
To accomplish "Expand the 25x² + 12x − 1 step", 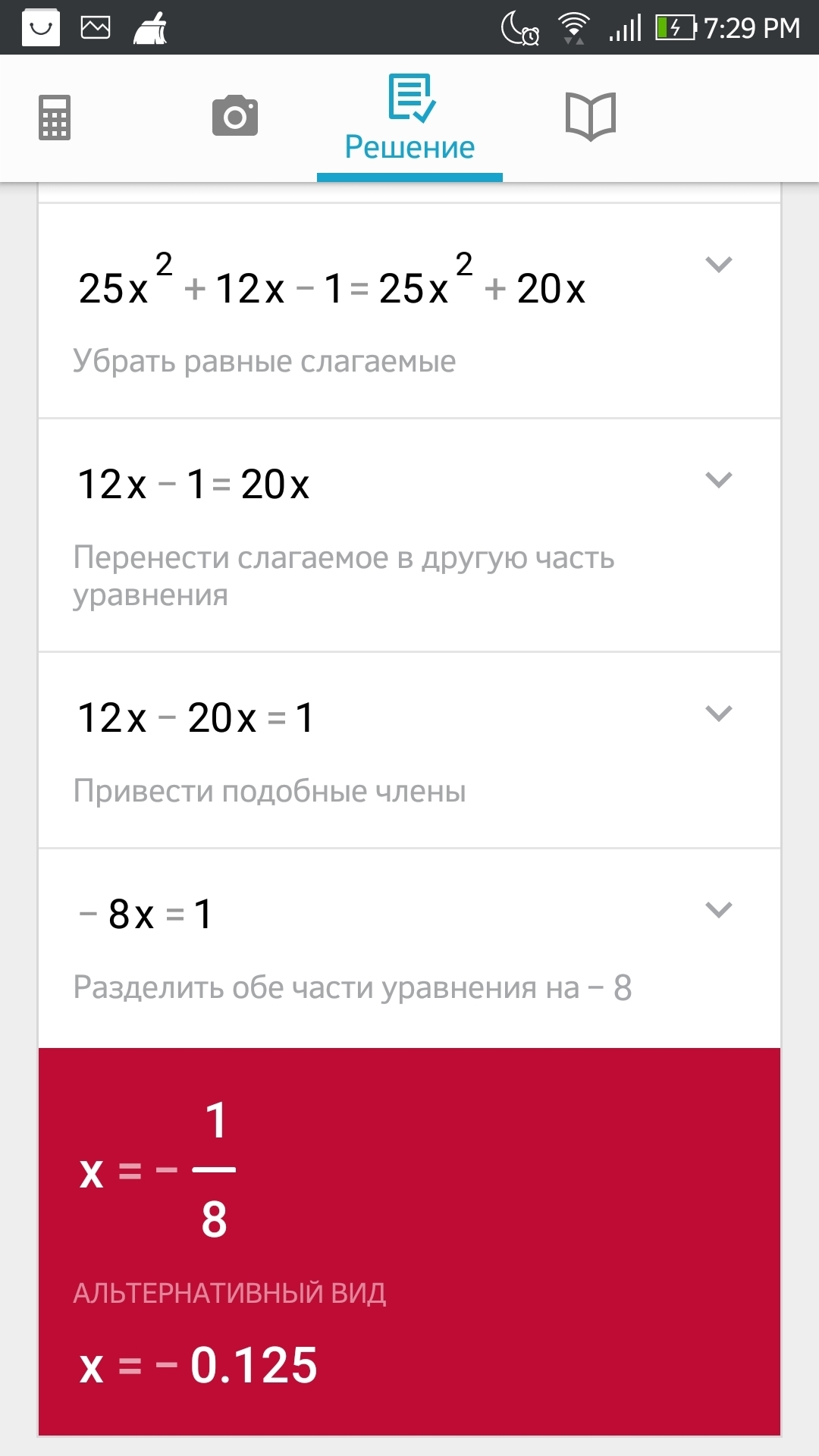I will (718, 265).
